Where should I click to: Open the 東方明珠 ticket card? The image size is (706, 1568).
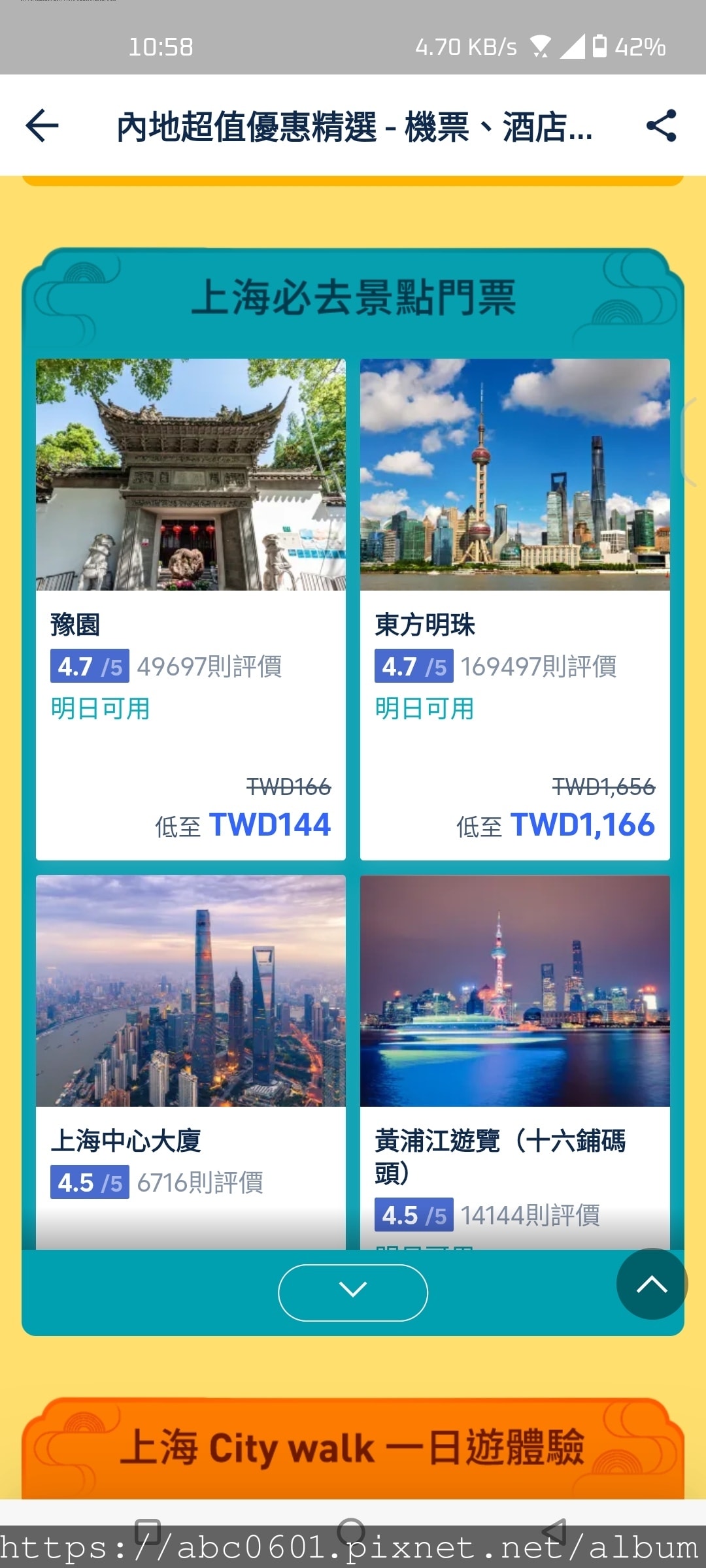point(514,608)
